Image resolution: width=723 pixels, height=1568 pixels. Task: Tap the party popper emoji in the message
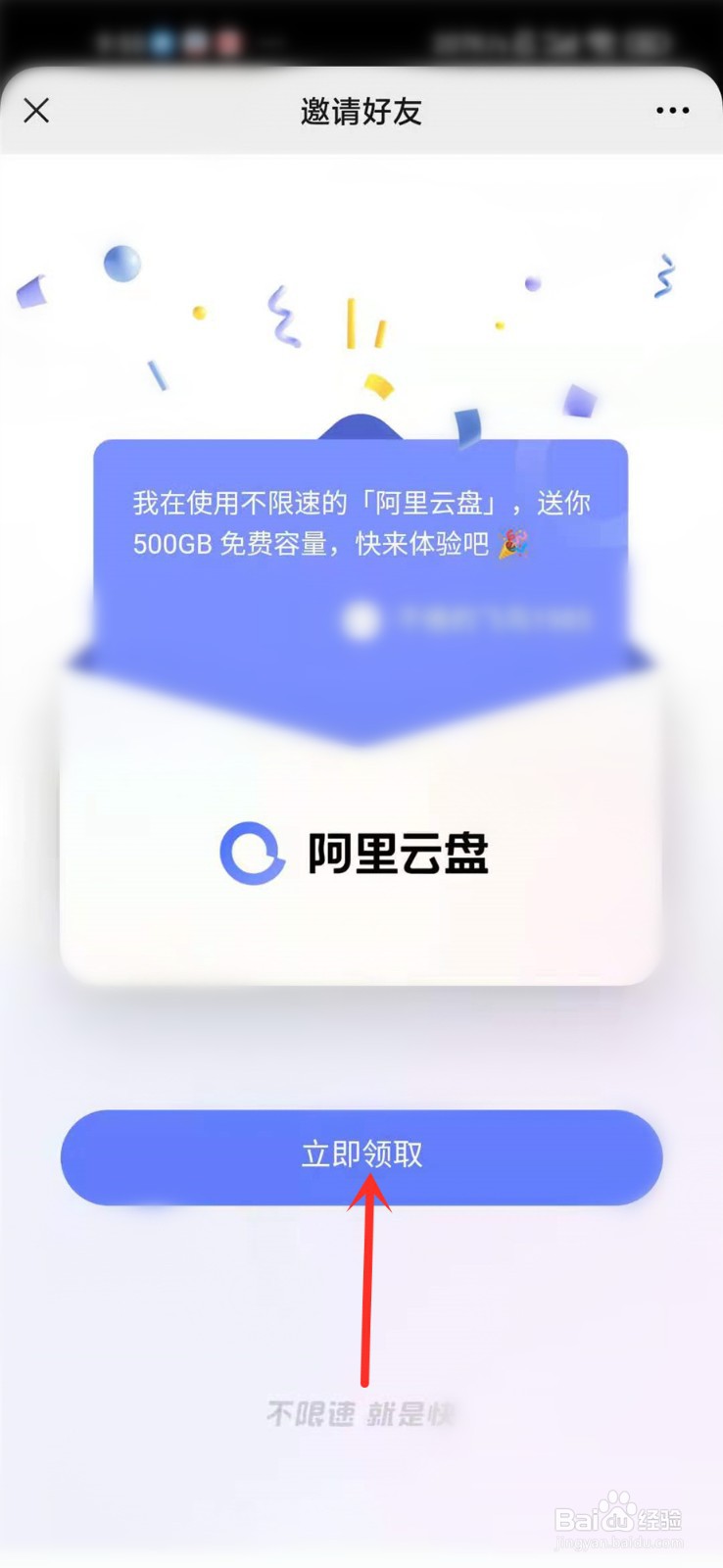click(x=512, y=547)
